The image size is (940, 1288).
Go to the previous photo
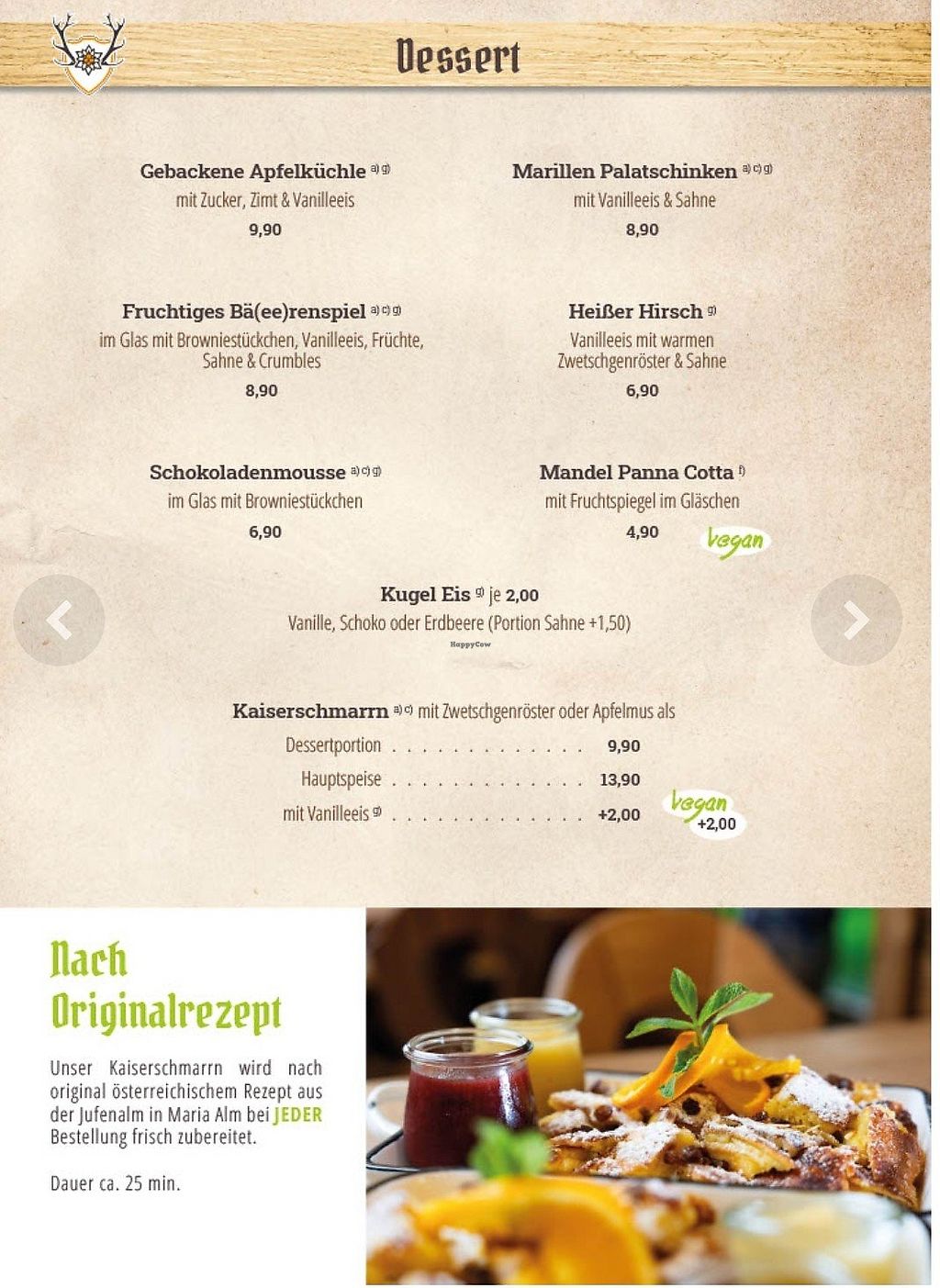(59, 621)
